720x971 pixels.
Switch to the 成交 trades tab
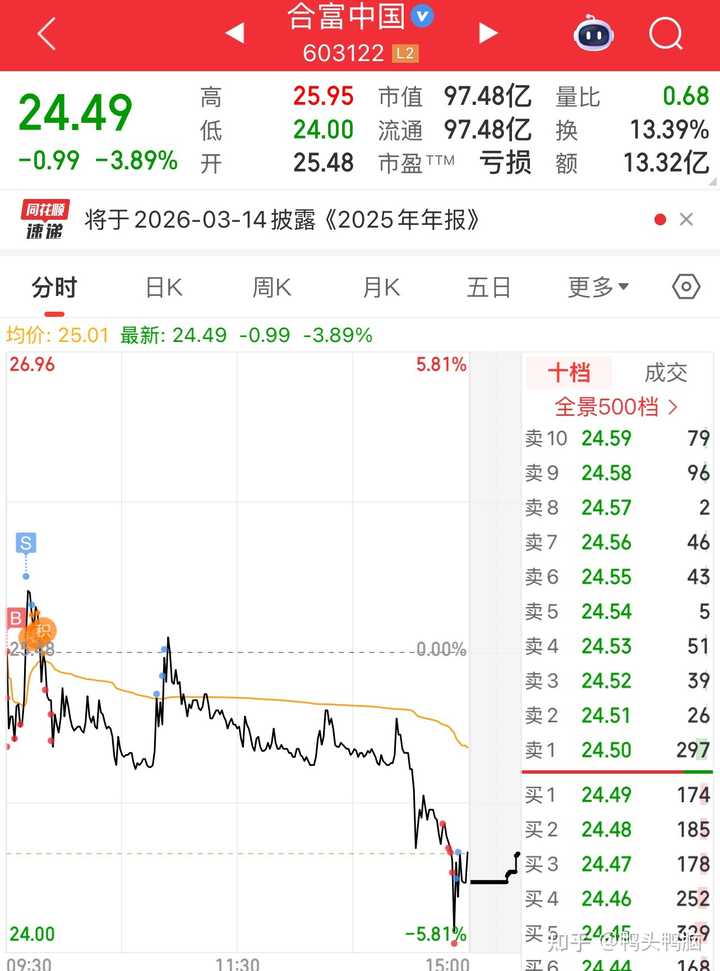pos(666,373)
